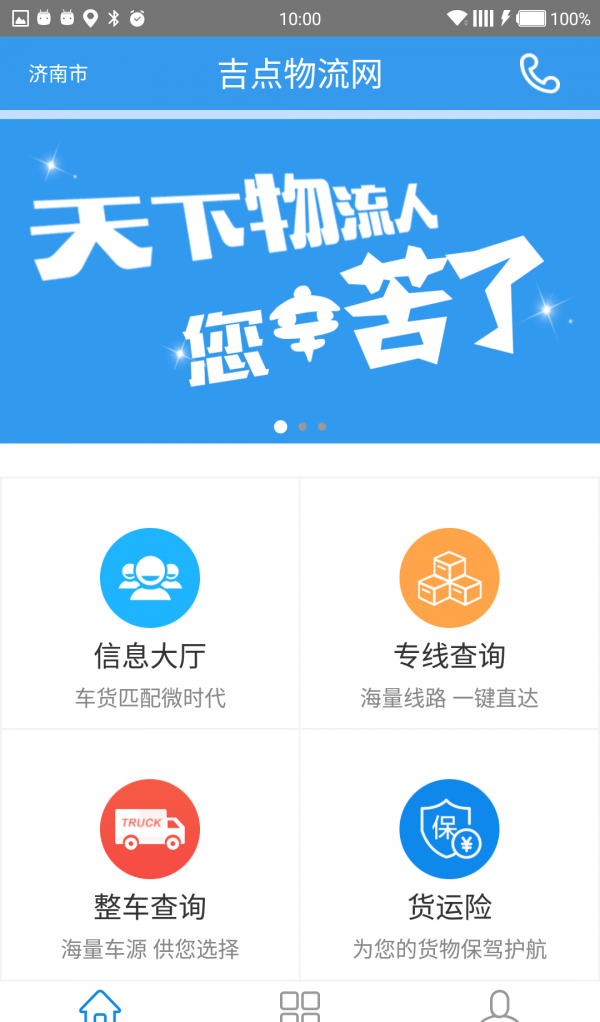Switch to the profile tab

pos(499,1005)
